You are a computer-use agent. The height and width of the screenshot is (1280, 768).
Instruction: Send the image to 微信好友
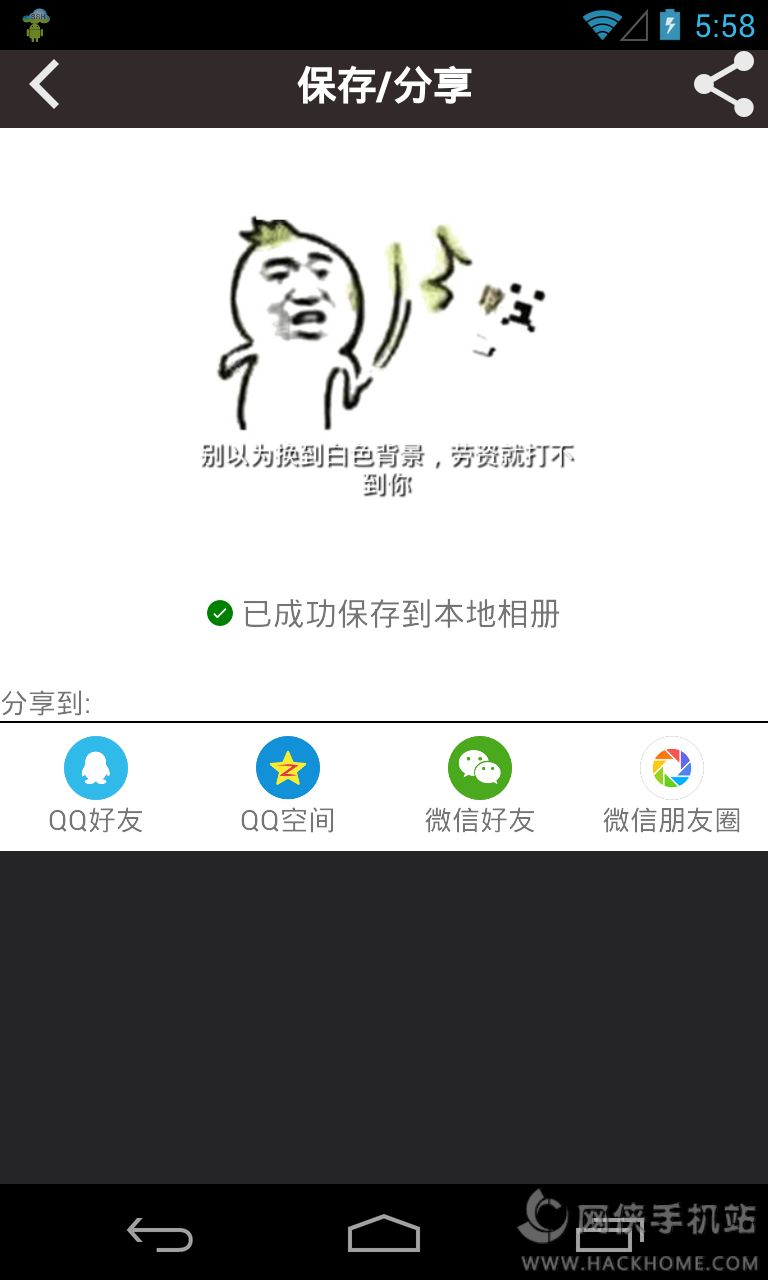[480, 786]
